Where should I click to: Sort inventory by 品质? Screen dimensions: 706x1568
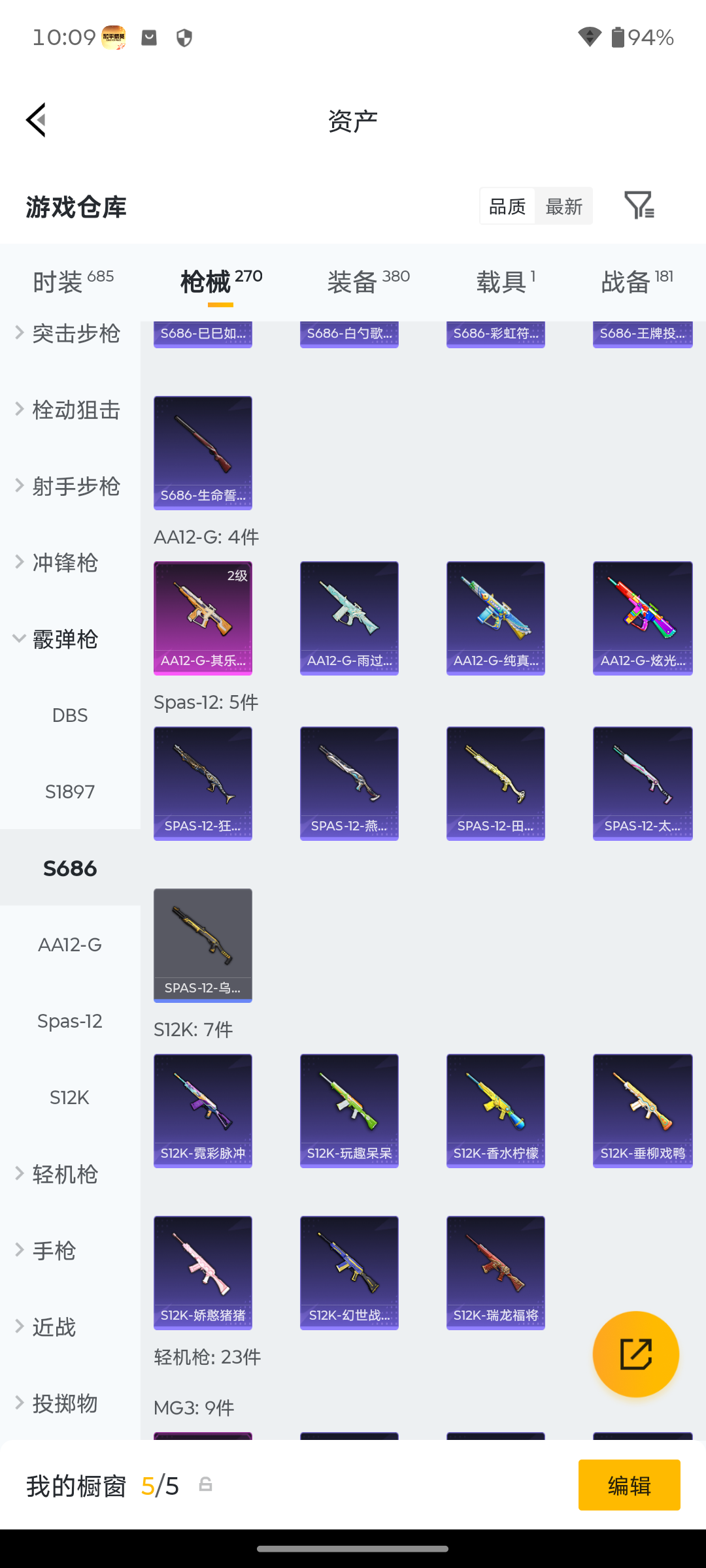(507, 206)
